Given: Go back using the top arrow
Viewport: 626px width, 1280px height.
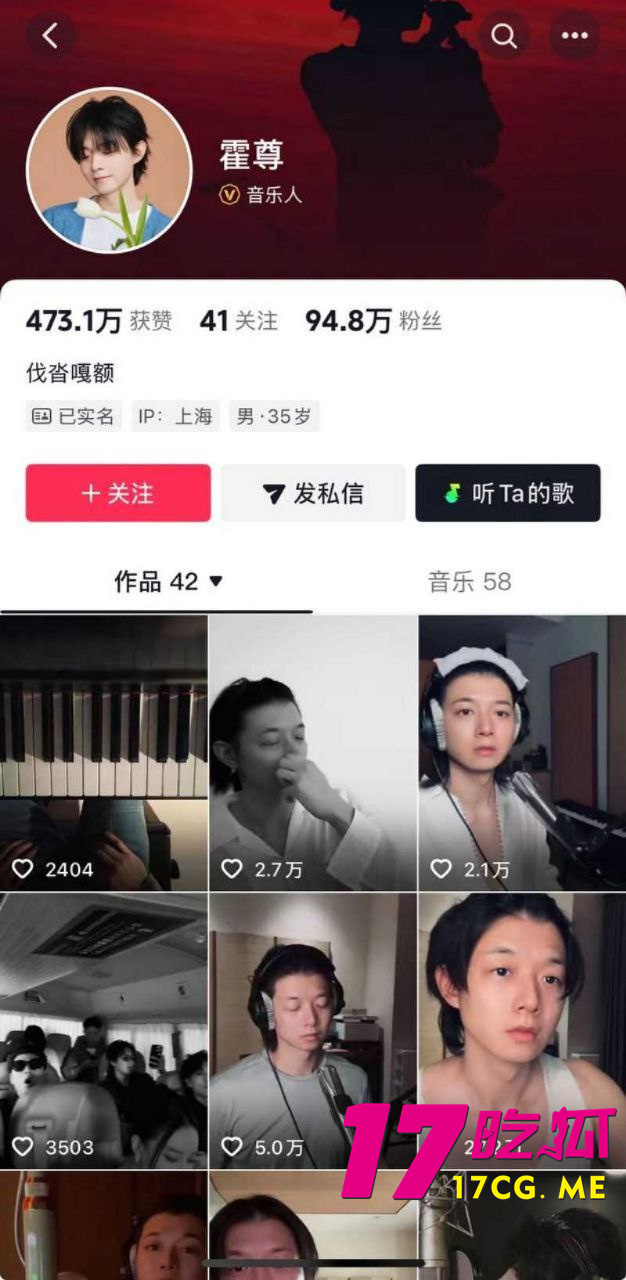Looking at the screenshot, I should click(50, 36).
